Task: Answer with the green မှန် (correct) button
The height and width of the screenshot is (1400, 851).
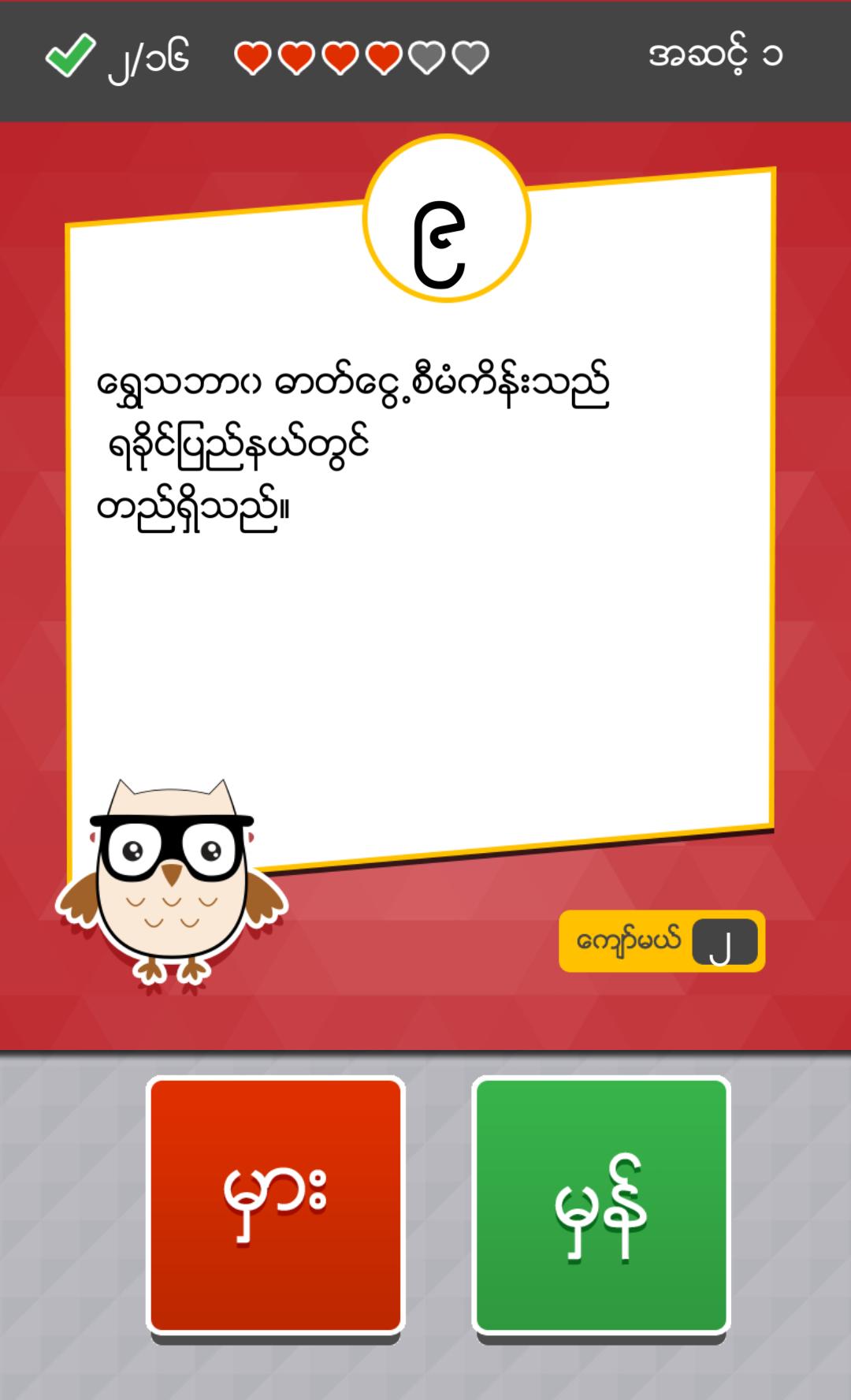Action: [x=601, y=1205]
